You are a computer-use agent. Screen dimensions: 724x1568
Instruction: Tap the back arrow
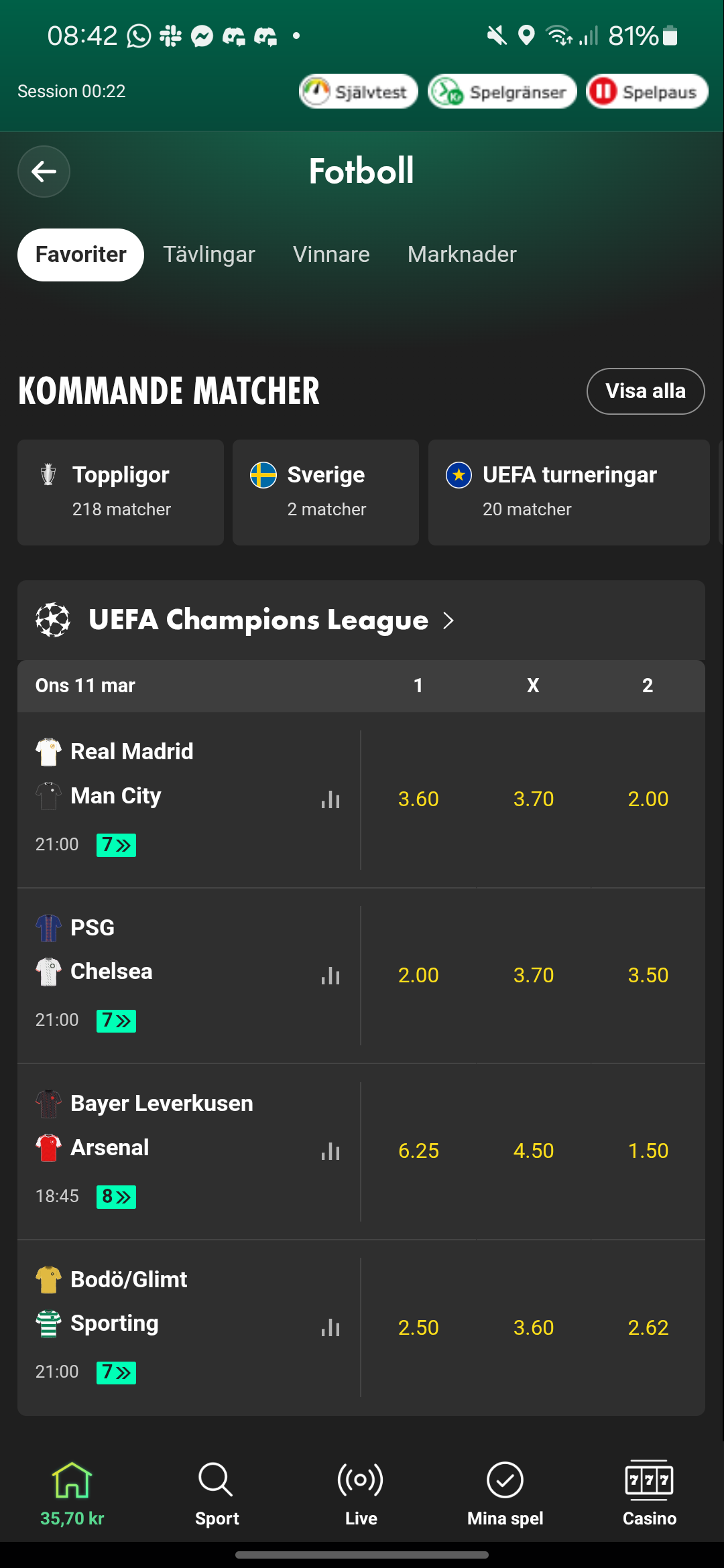[44, 172]
